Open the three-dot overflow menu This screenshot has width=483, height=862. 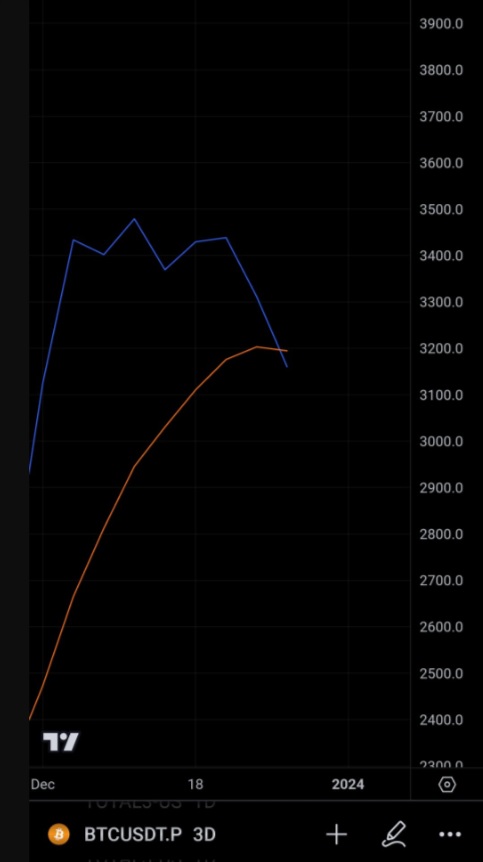[450, 835]
